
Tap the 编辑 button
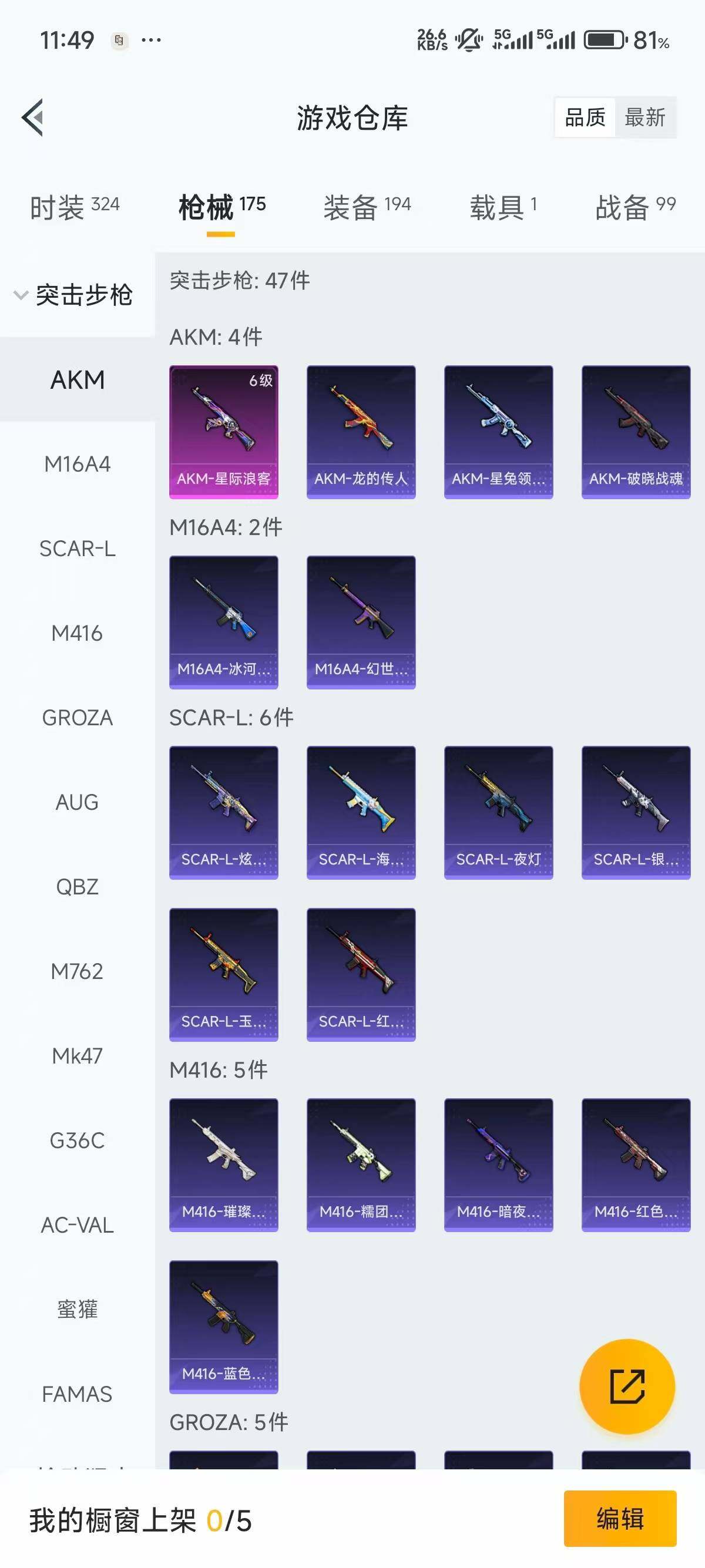[x=620, y=1519]
